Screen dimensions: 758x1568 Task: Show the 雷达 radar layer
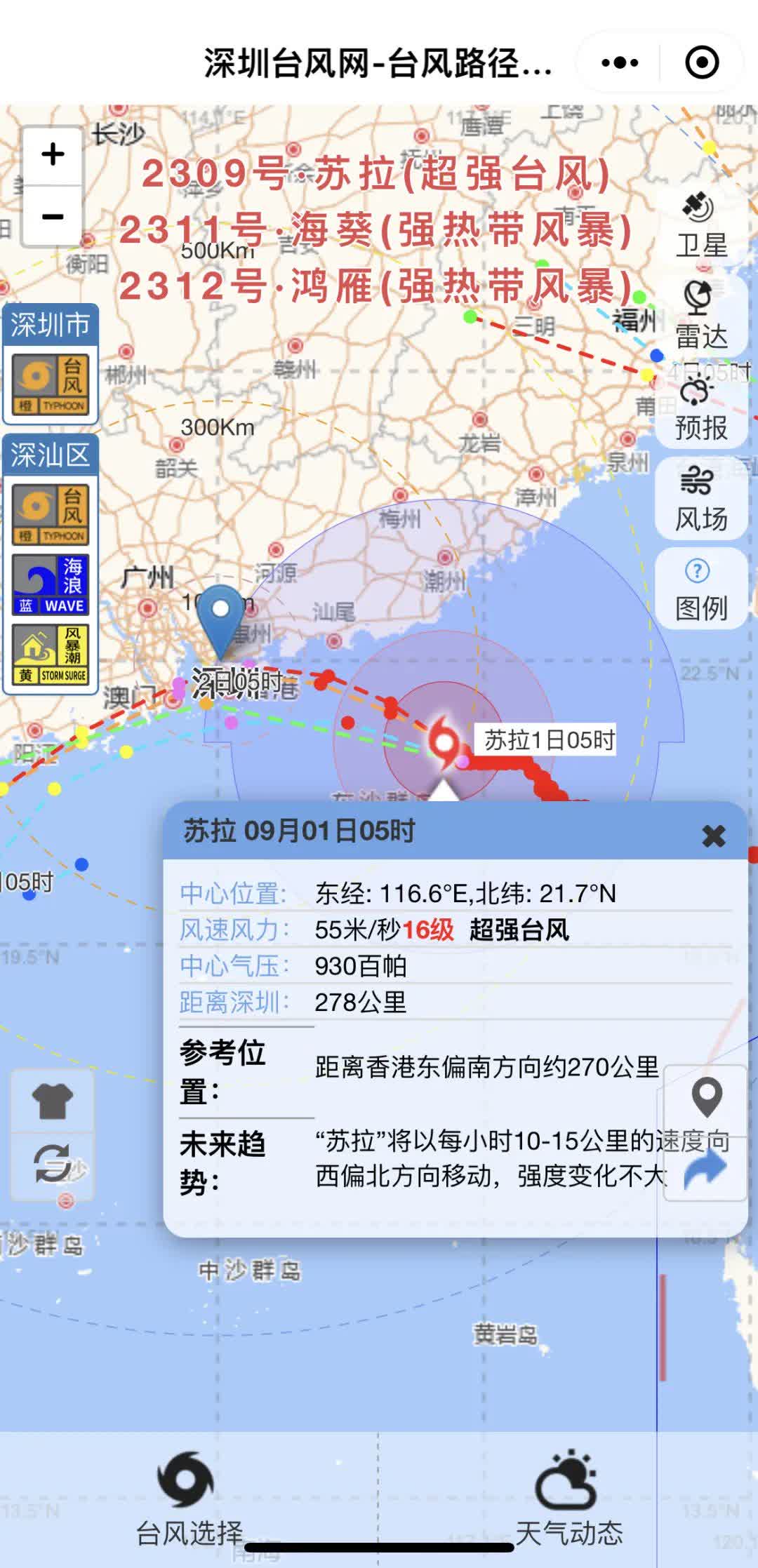pyautogui.click(x=700, y=316)
